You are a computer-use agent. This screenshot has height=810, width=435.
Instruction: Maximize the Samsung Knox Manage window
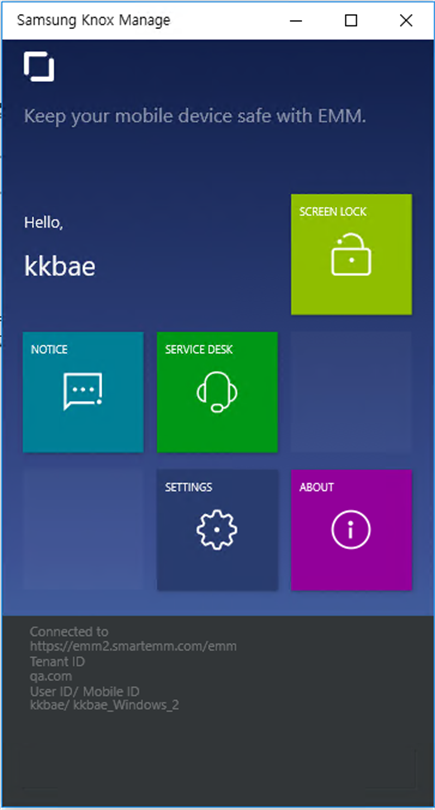point(351,20)
